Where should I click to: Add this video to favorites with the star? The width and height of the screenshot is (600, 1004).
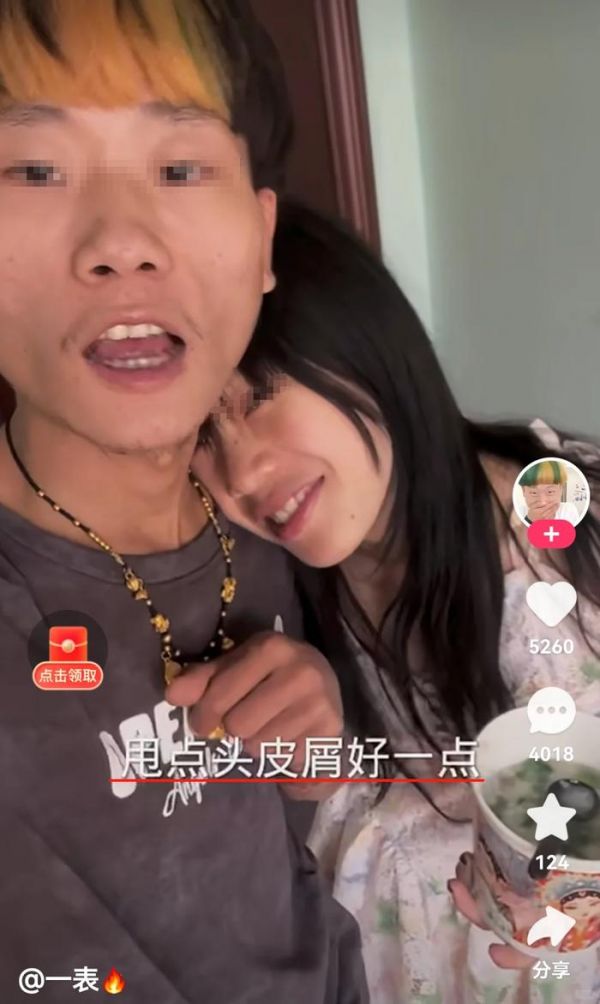[x=551, y=819]
